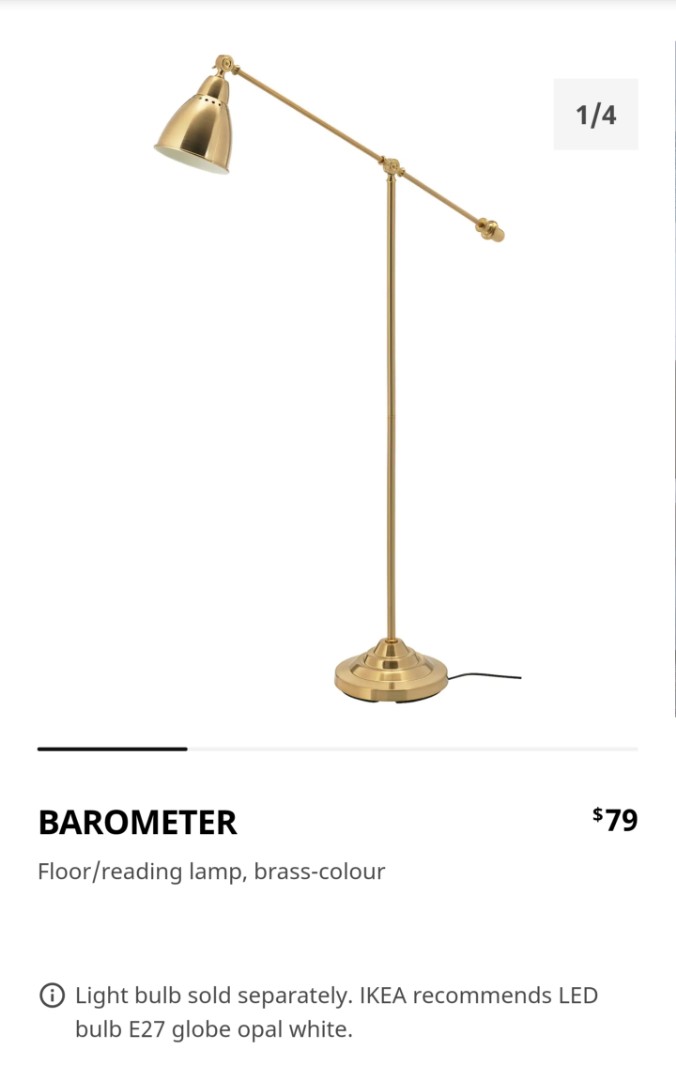This screenshot has width=676, height=1080.
Task: Tap the image carousel progress bar
Action: [337, 748]
